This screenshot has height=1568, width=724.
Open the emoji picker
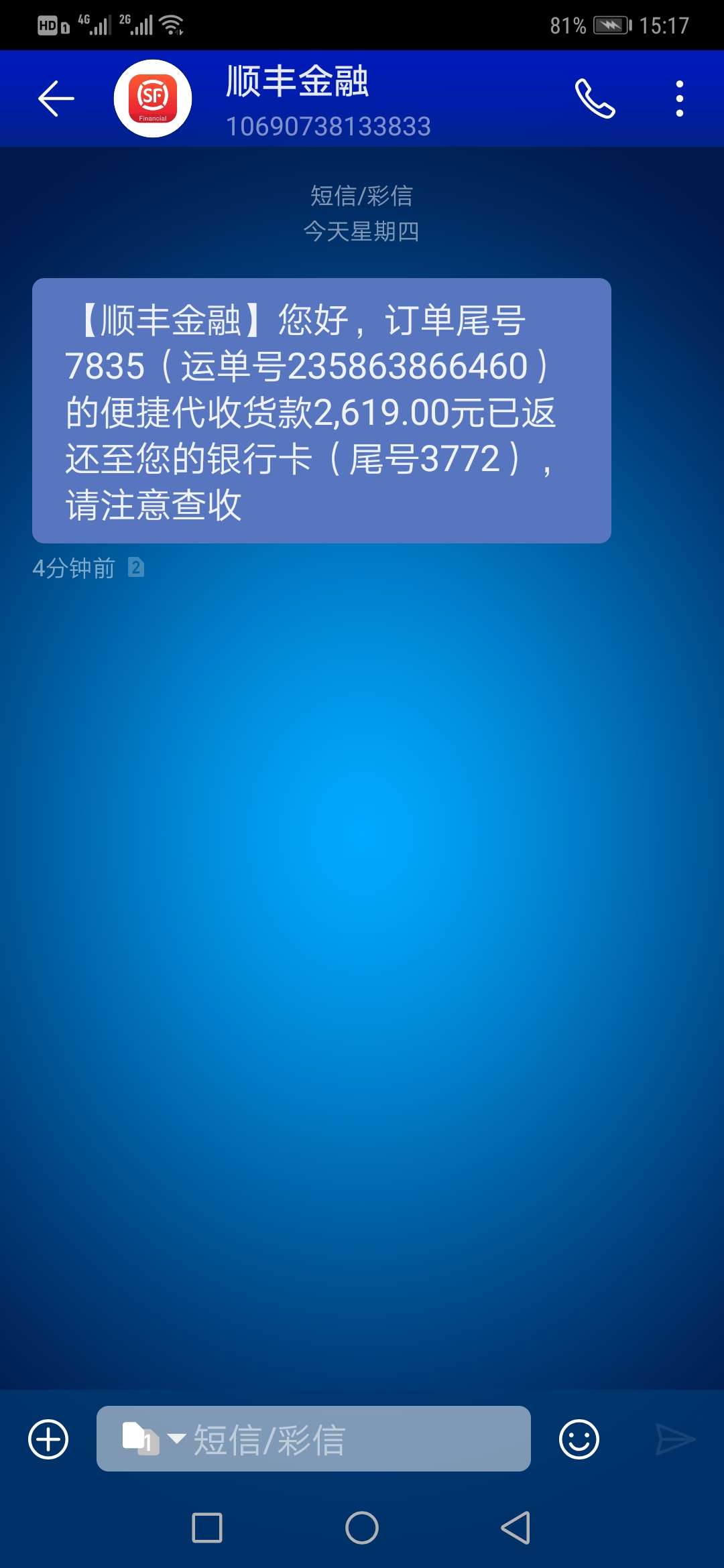579,1439
